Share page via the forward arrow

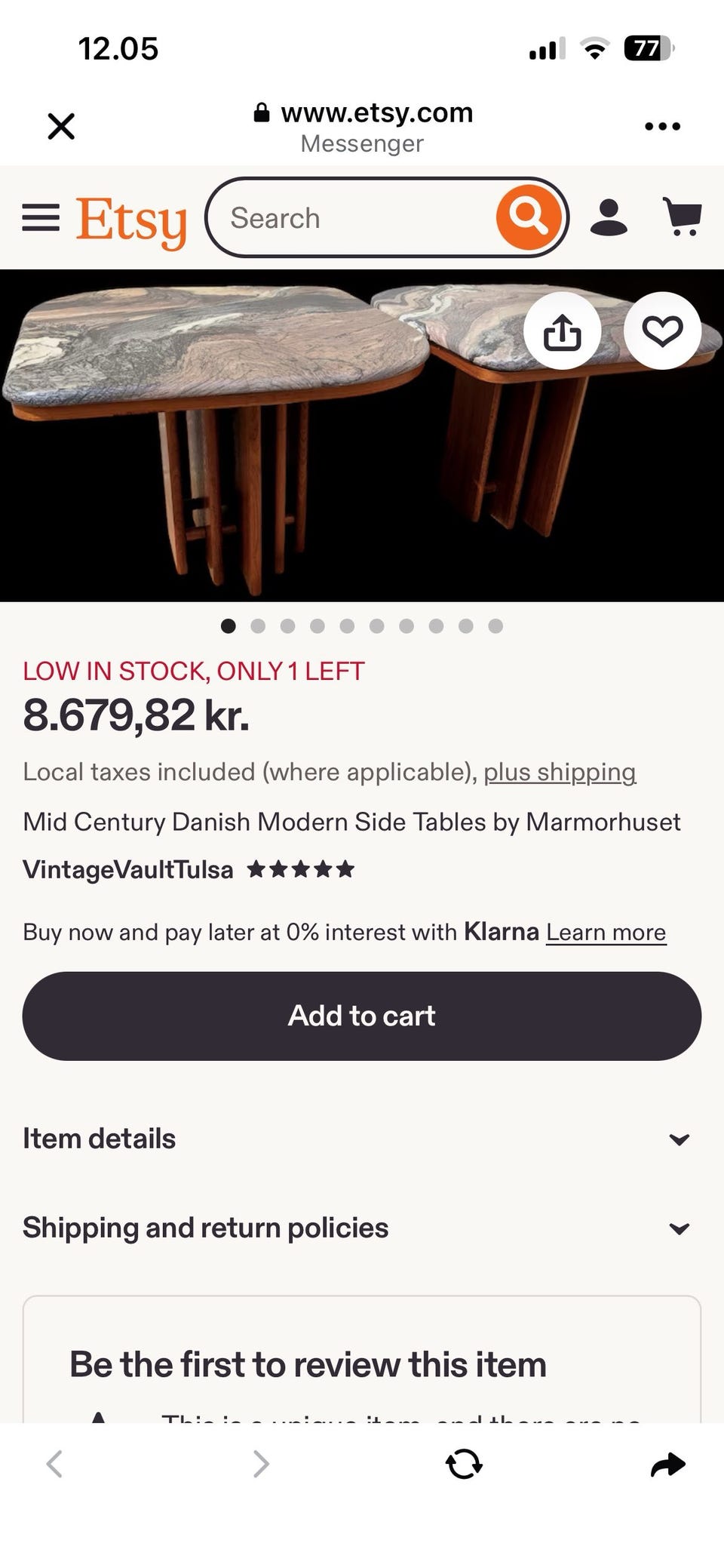(x=667, y=1465)
